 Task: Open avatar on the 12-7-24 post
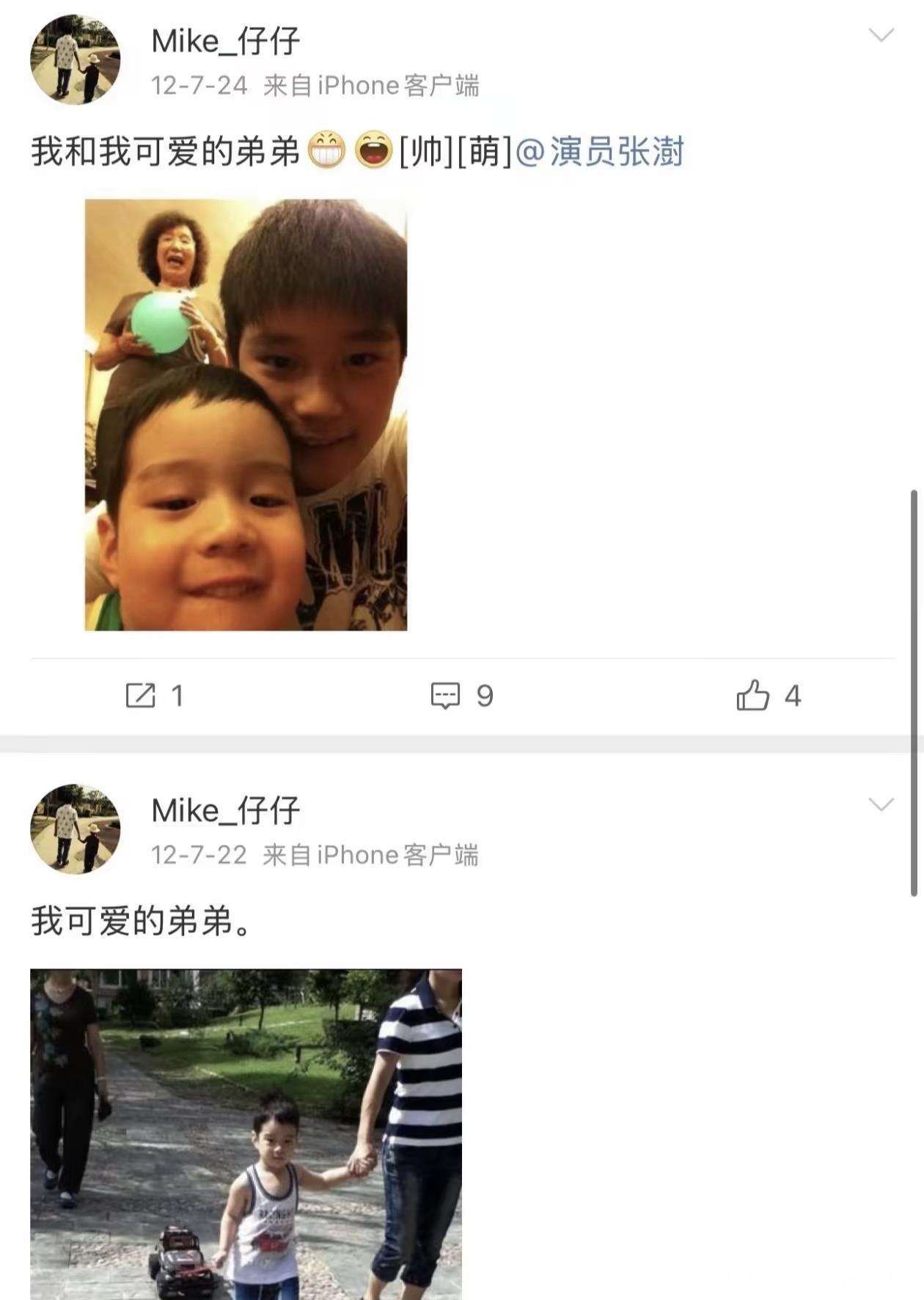75,59
